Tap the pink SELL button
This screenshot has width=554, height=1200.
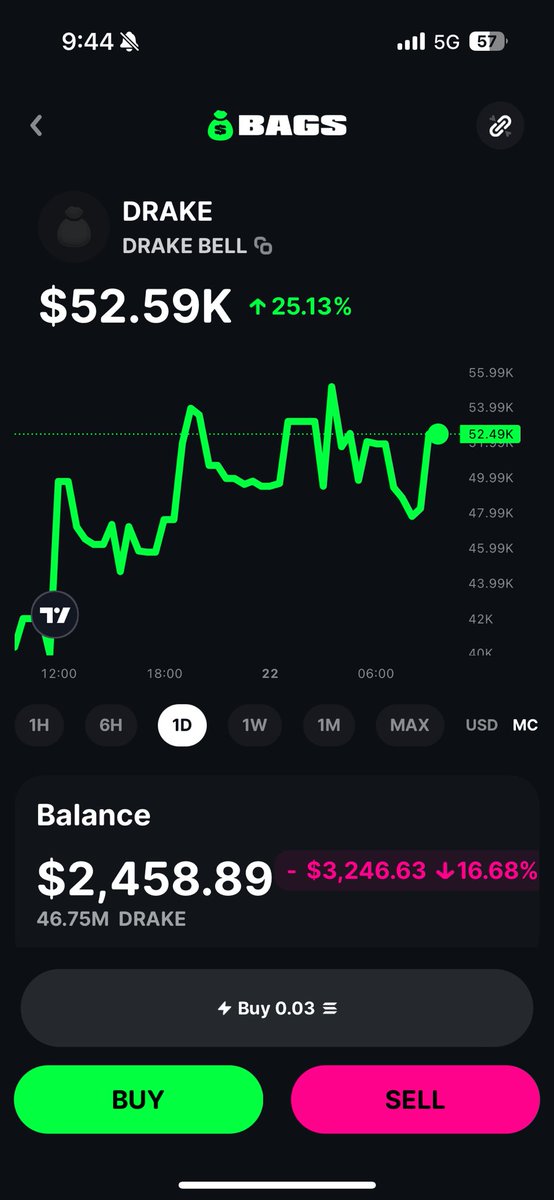pyautogui.click(x=415, y=1099)
